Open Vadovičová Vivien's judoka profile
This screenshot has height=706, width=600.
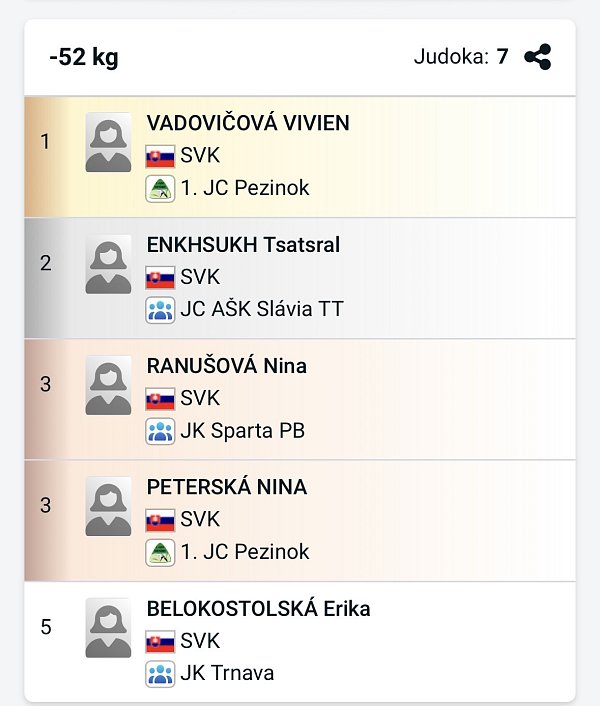247,124
